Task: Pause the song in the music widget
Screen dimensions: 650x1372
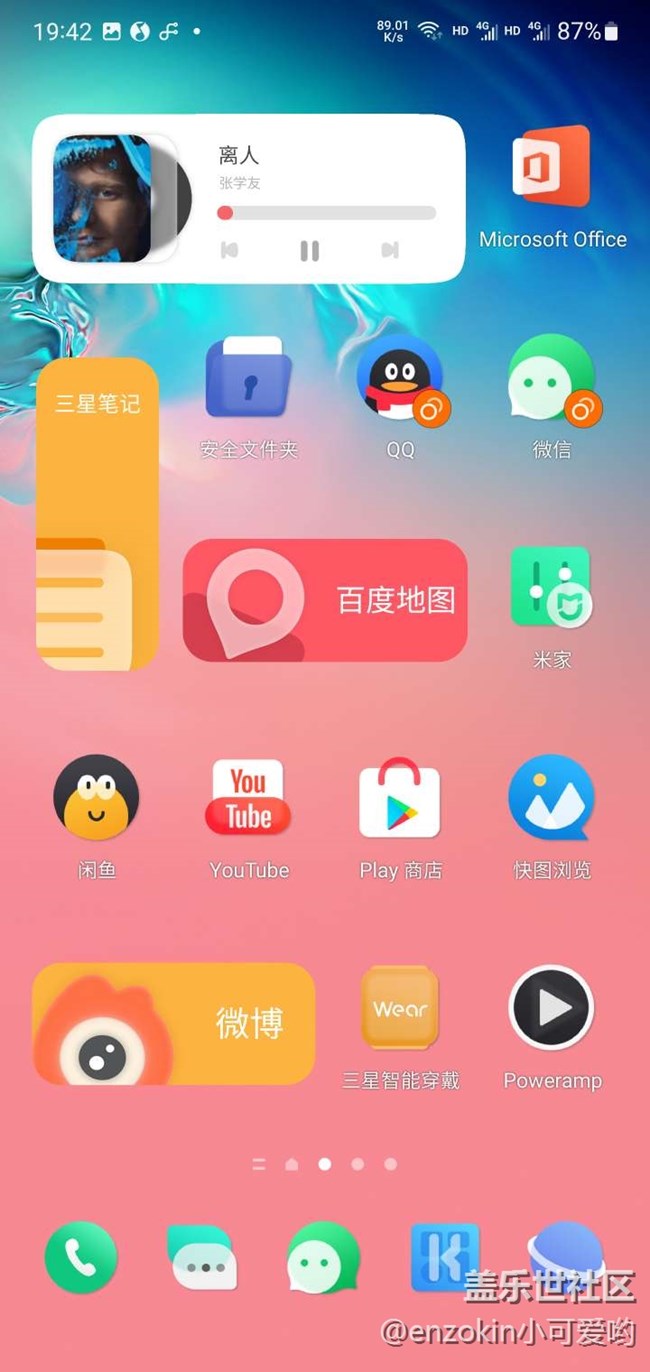Action: (x=310, y=250)
